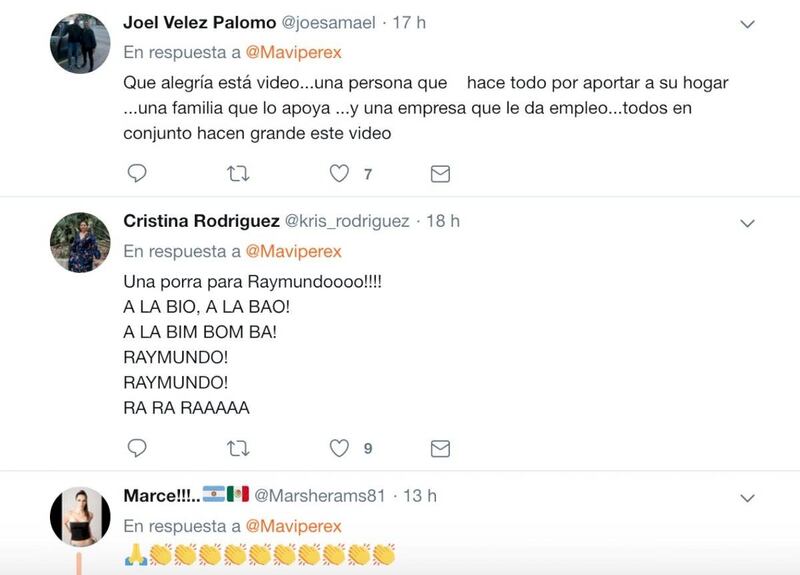800x575 pixels.
Task: Reply to Joel Velez Palomo's tweet
Action: click(137, 173)
